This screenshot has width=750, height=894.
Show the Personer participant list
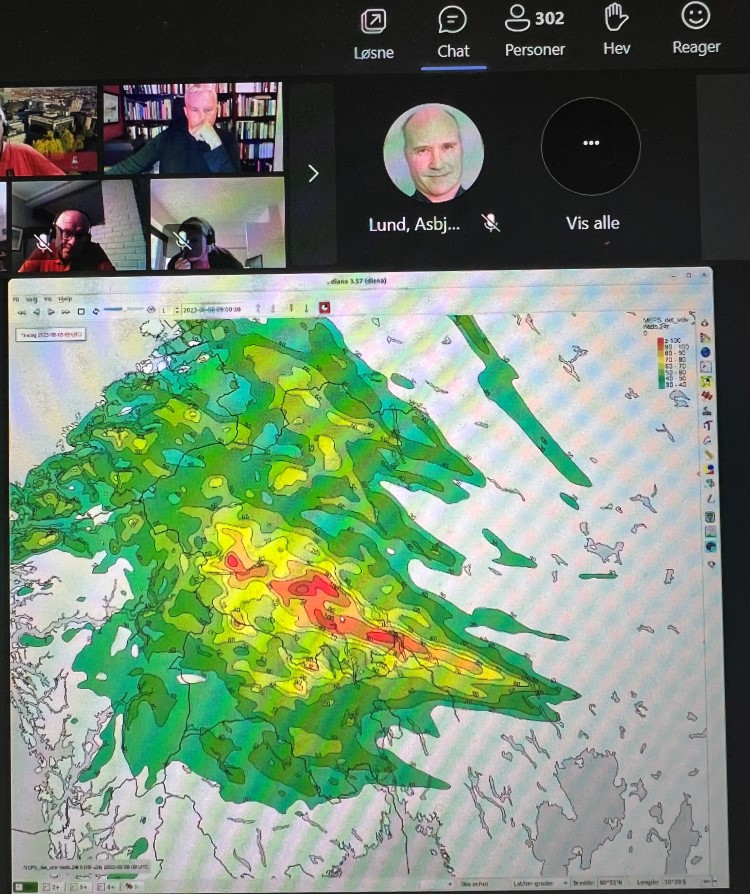[534, 32]
